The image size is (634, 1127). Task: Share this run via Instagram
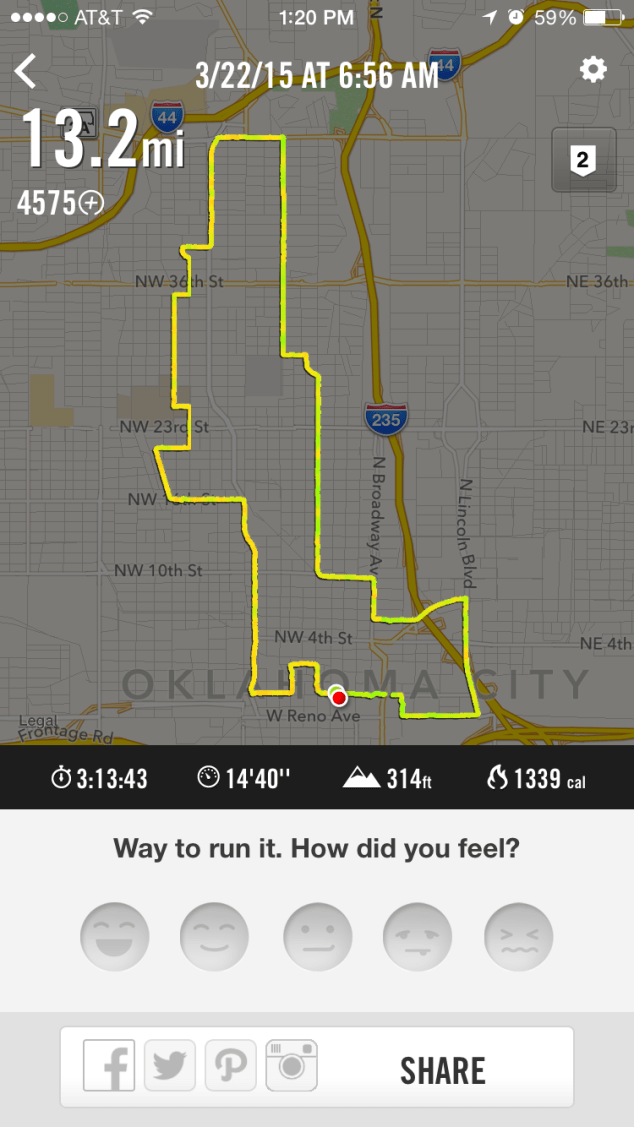pos(292,1066)
